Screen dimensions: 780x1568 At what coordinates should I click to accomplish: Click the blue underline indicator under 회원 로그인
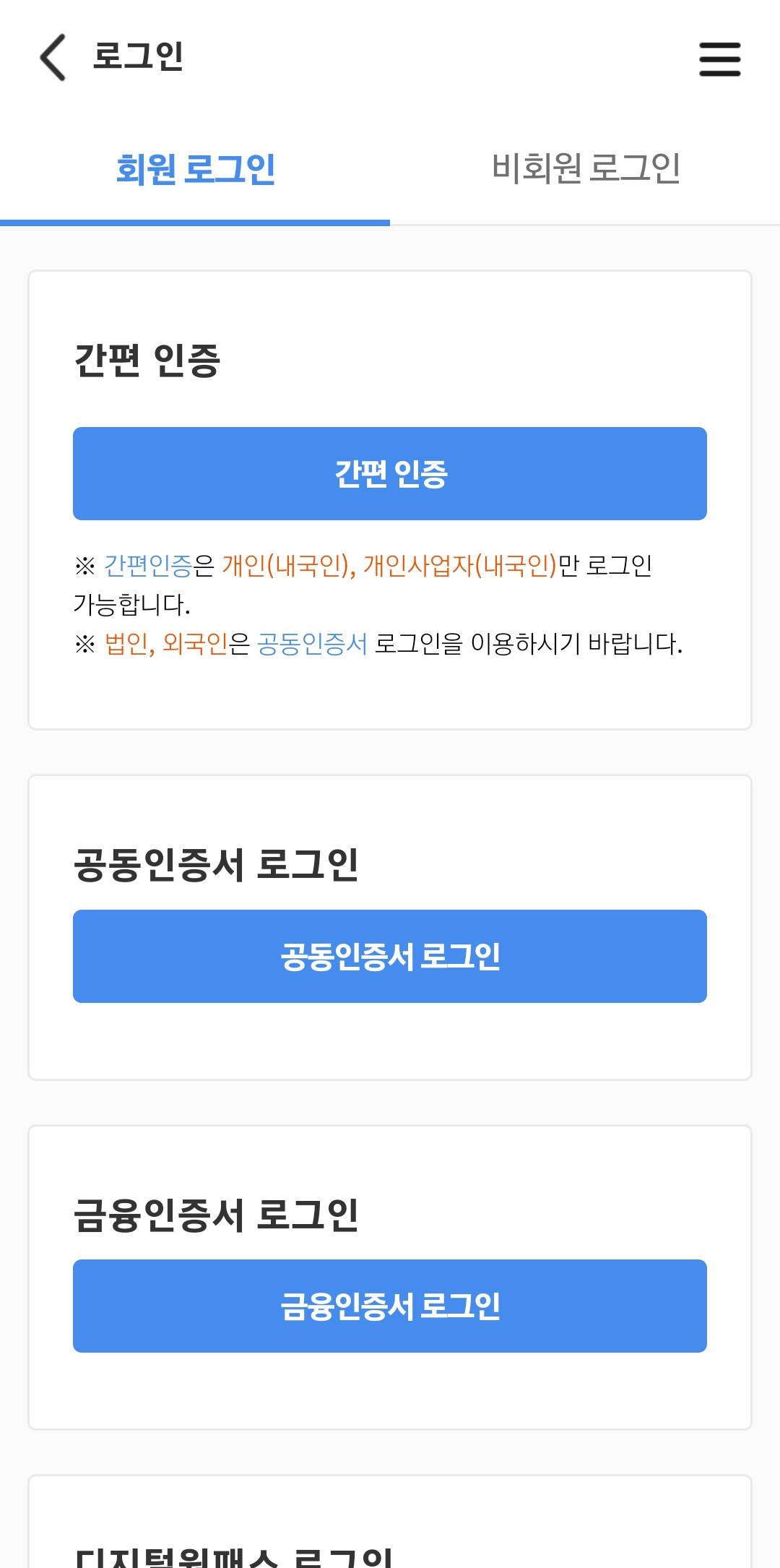click(195, 222)
